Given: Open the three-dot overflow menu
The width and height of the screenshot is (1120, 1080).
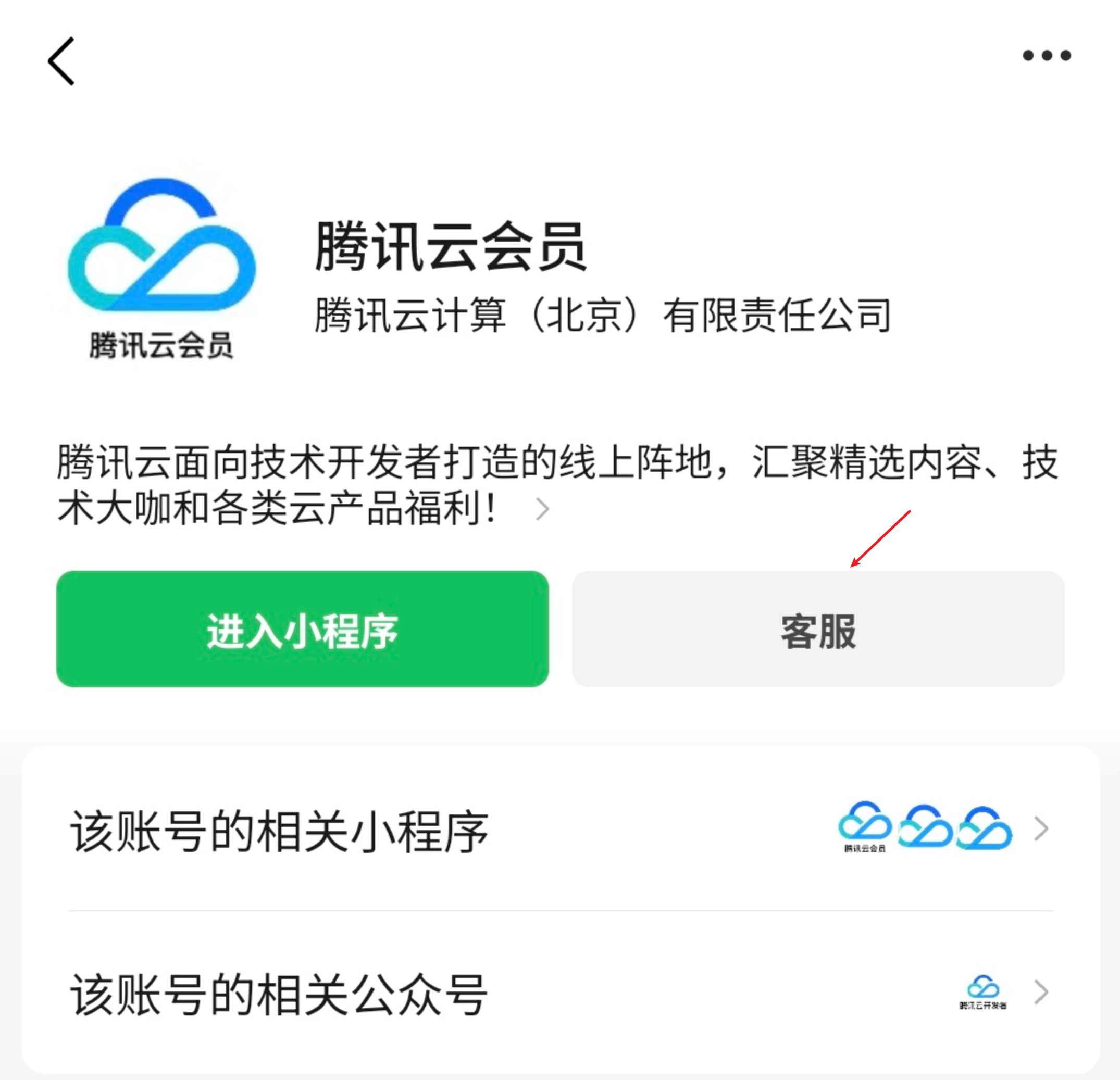Looking at the screenshot, I should [x=1046, y=55].
